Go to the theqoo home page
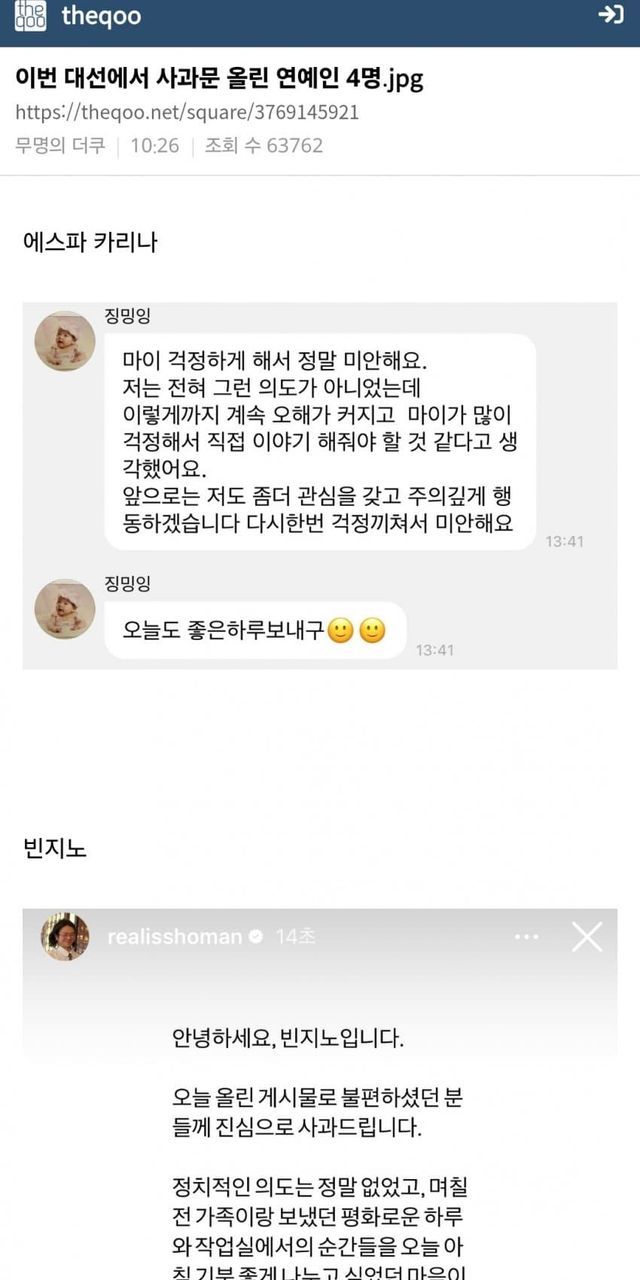Viewport: 640px width, 1280px height. (x=78, y=17)
